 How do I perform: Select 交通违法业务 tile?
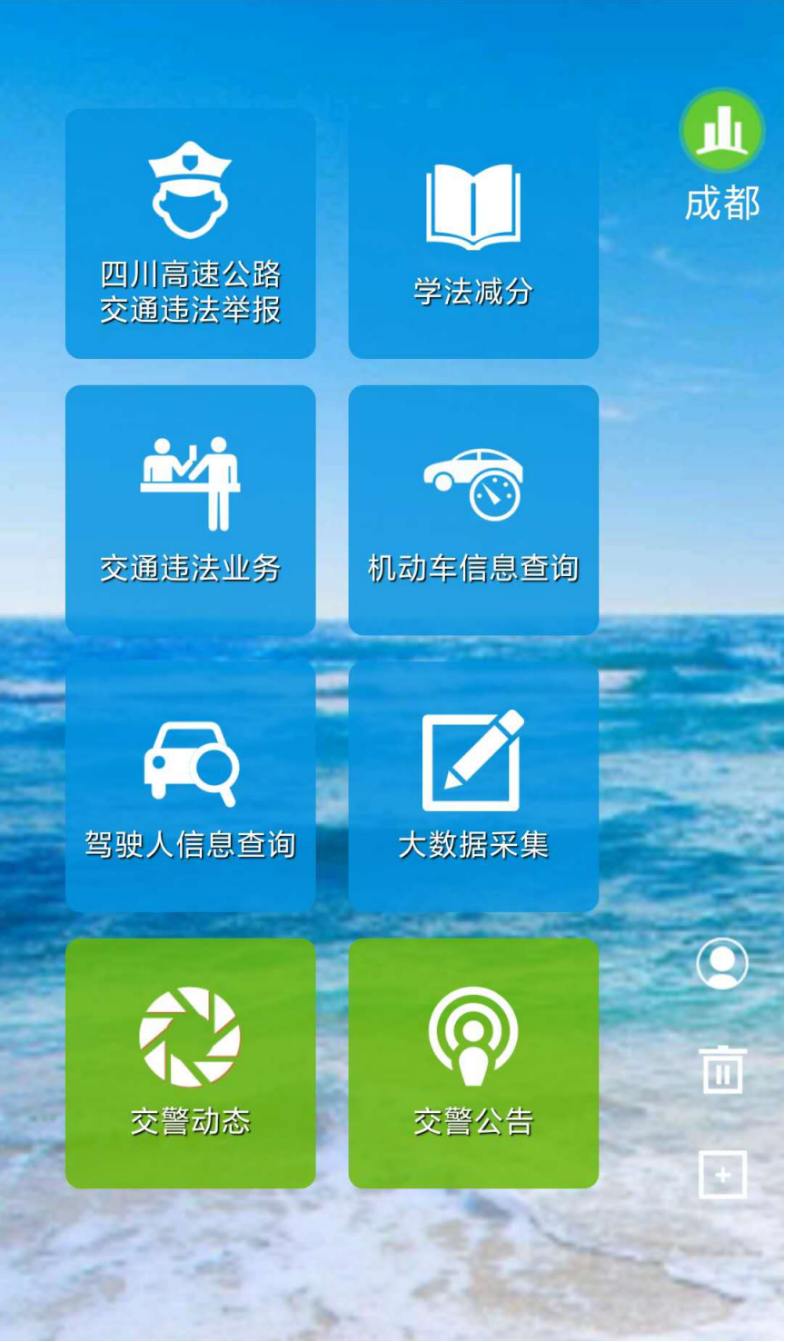190,510
